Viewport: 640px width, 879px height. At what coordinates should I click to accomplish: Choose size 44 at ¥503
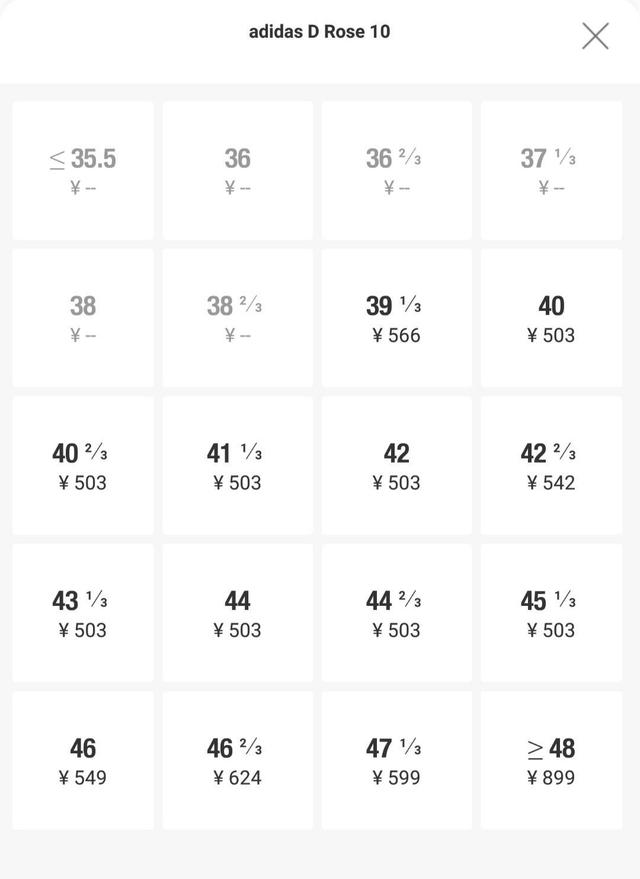(237, 613)
